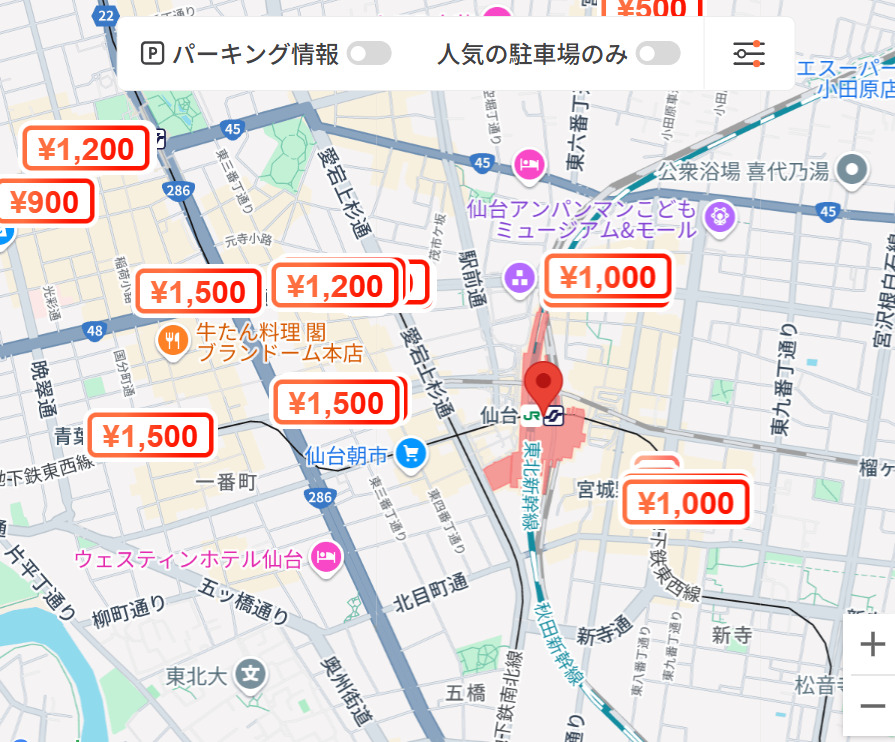Enable the パーキング情報 toggle
Image resolution: width=895 pixels, height=742 pixels.
click(x=369, y=54)
